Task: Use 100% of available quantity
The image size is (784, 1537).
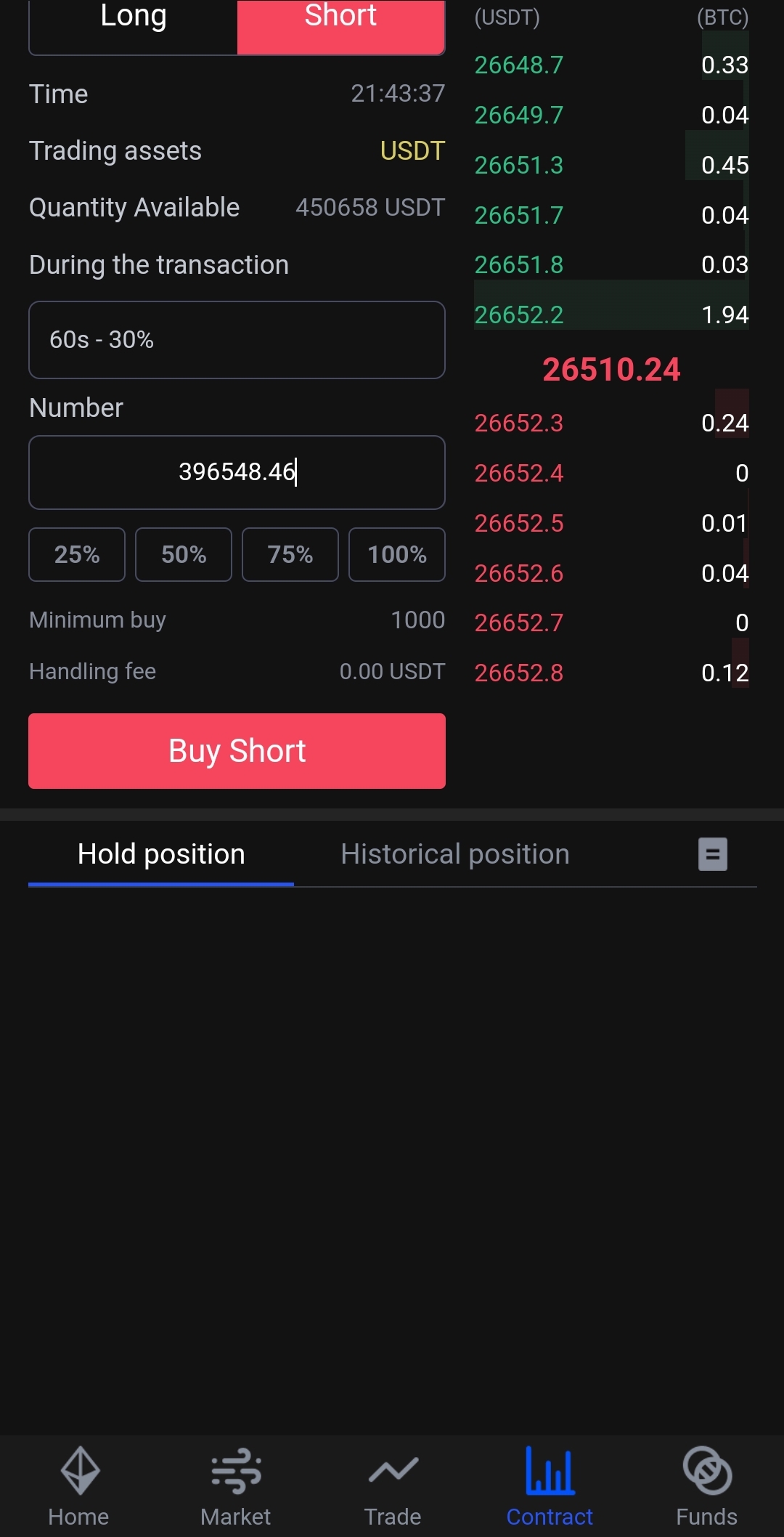Action: click(397, 555)
